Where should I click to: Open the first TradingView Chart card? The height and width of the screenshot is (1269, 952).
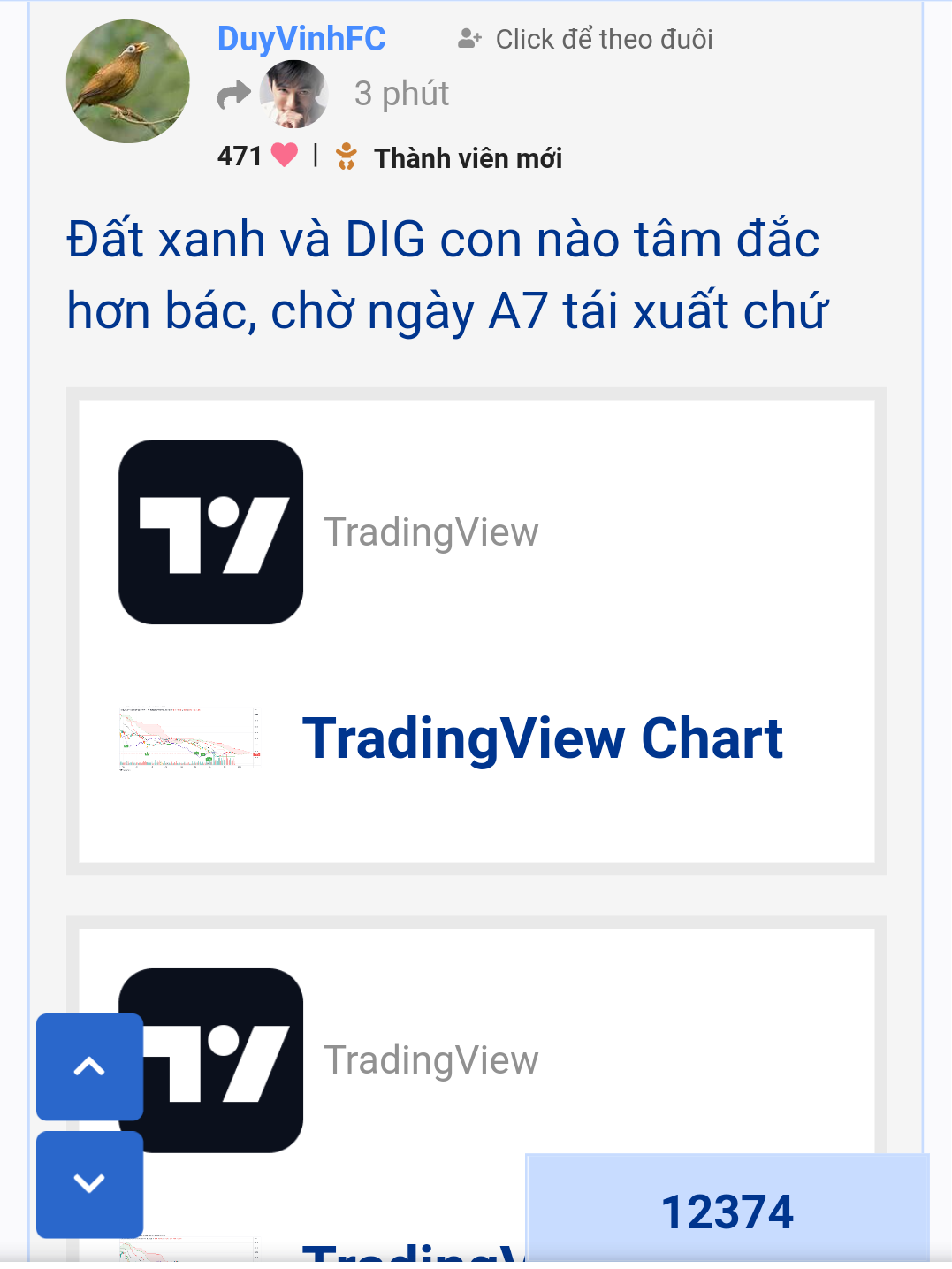[x=542, y=738]
